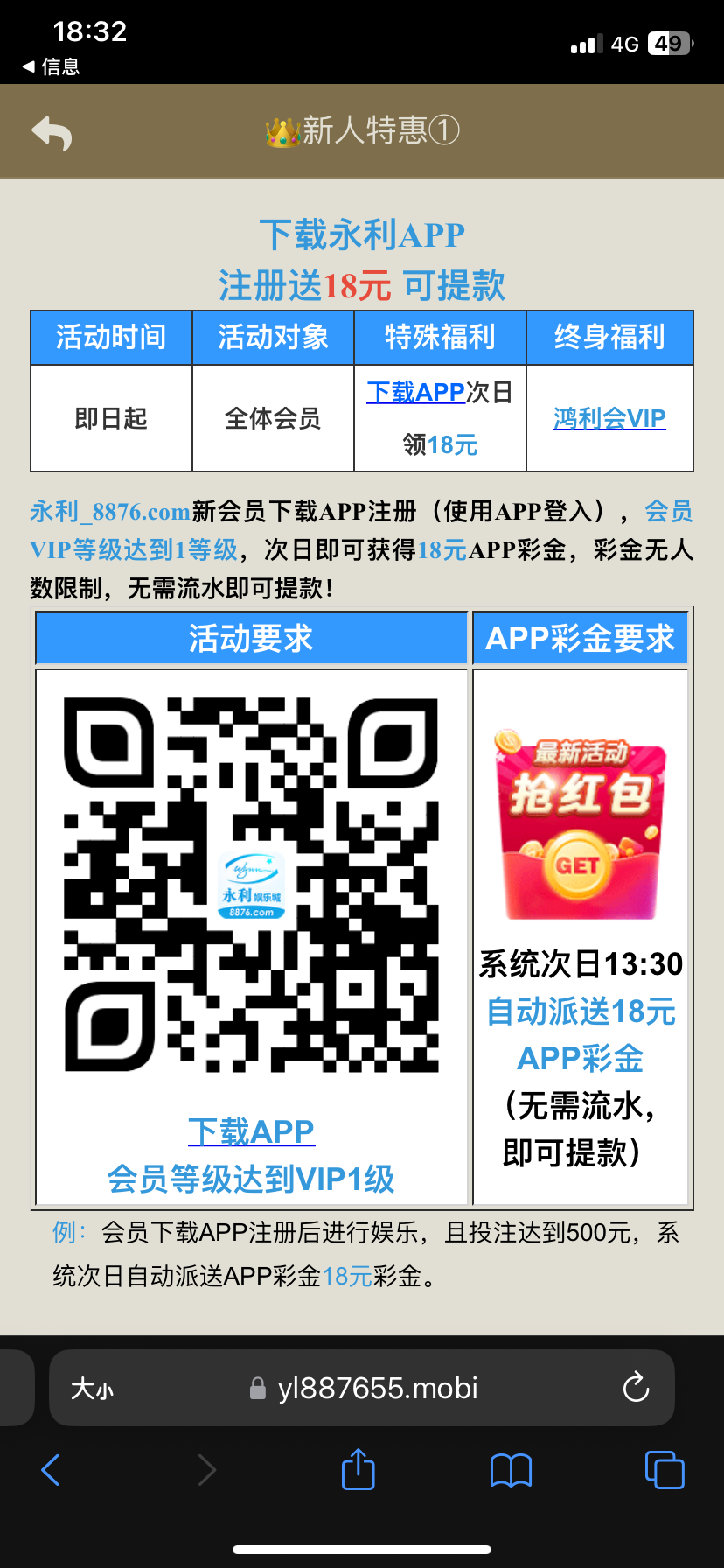Tap the back arrow in the page header
This screenshot has height=1568, width=724.
52,133
